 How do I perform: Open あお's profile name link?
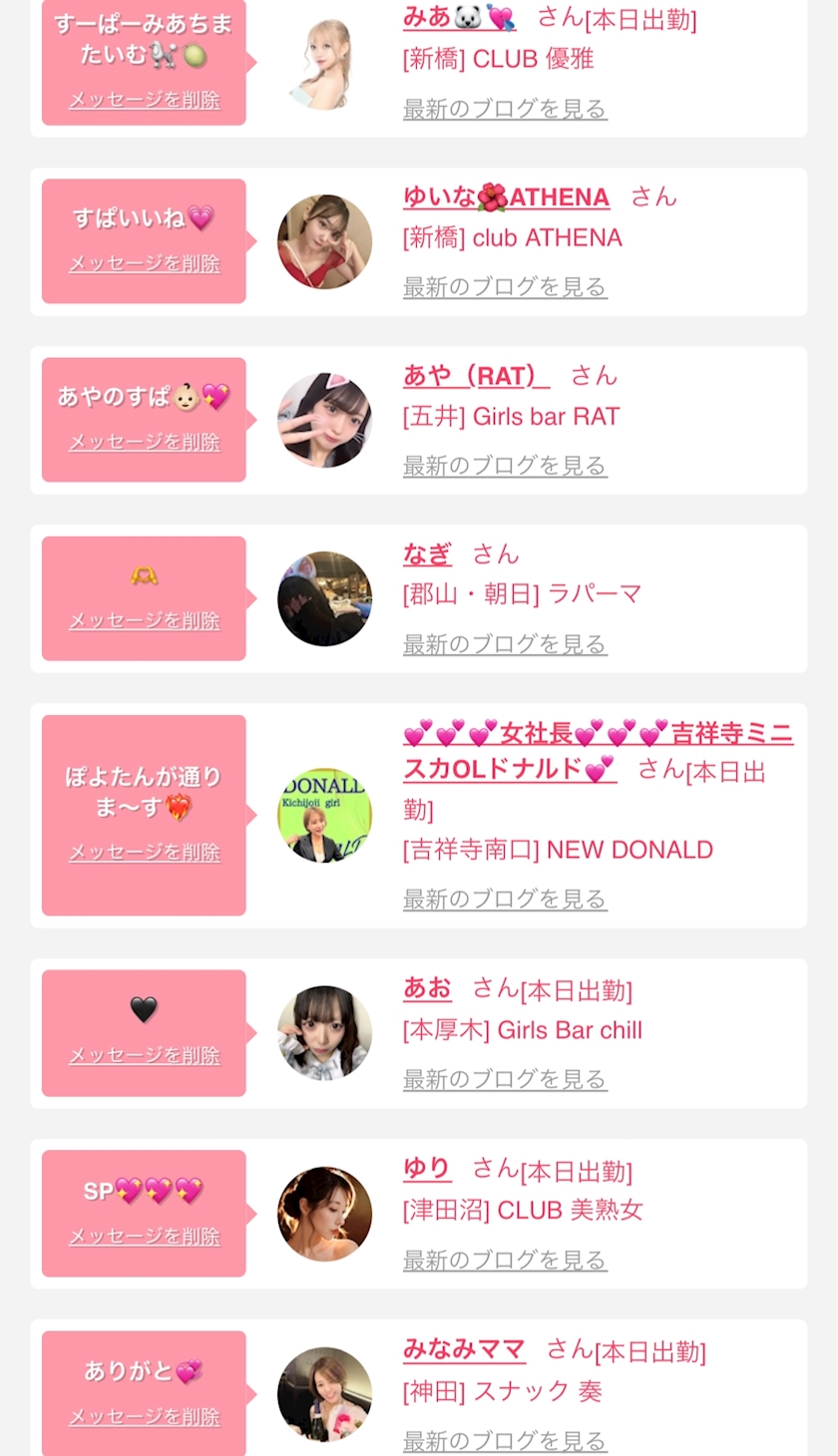(427, 989)
